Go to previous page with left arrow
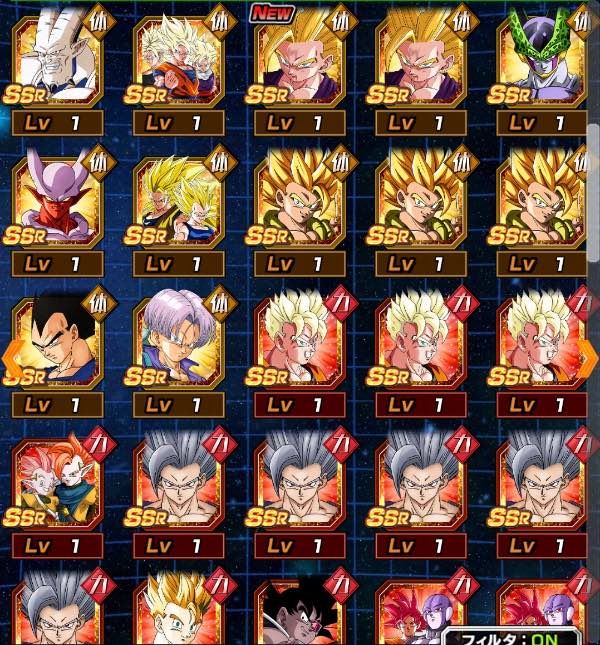This screenshot has height=645, width=600. pyautogui.click(x=12, y=353)
